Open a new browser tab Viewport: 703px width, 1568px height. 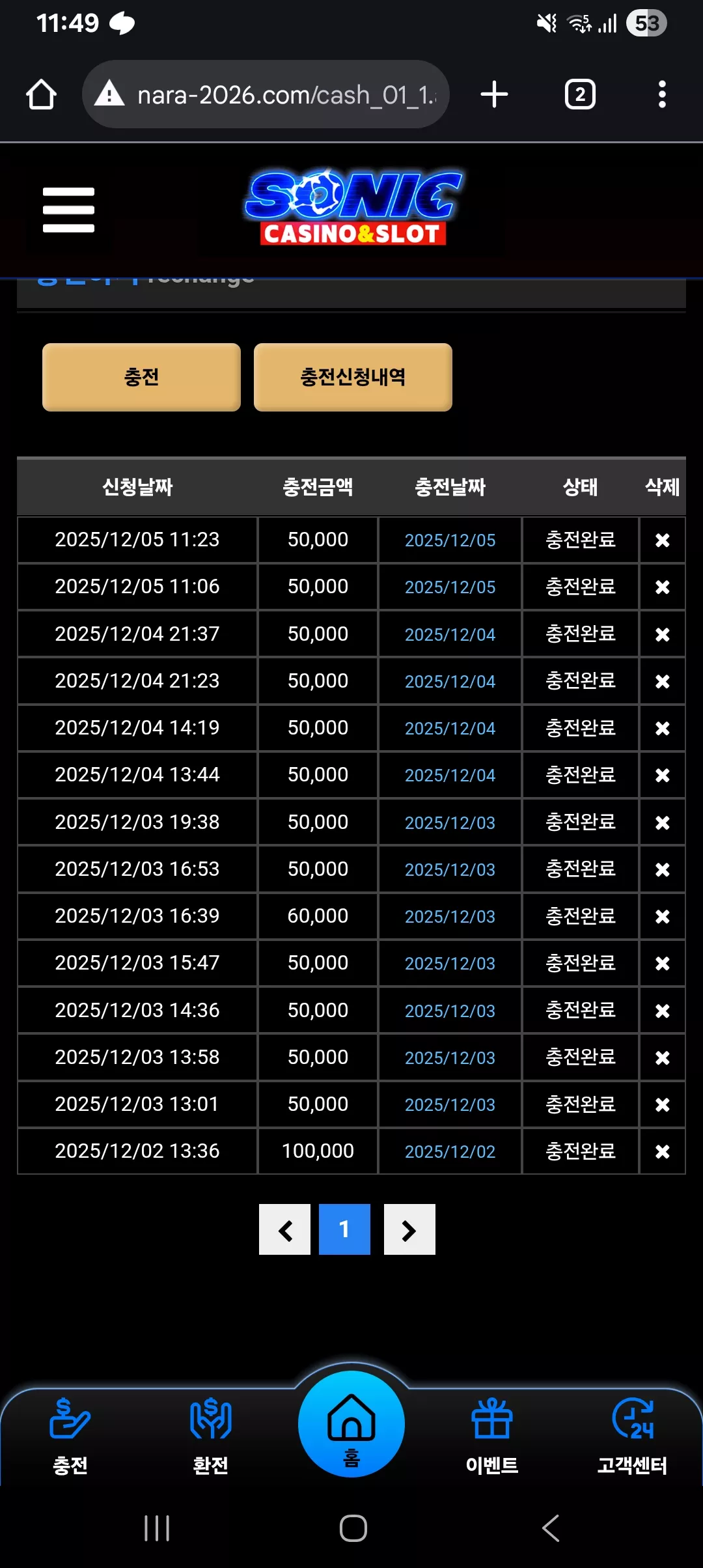point(494,94)
